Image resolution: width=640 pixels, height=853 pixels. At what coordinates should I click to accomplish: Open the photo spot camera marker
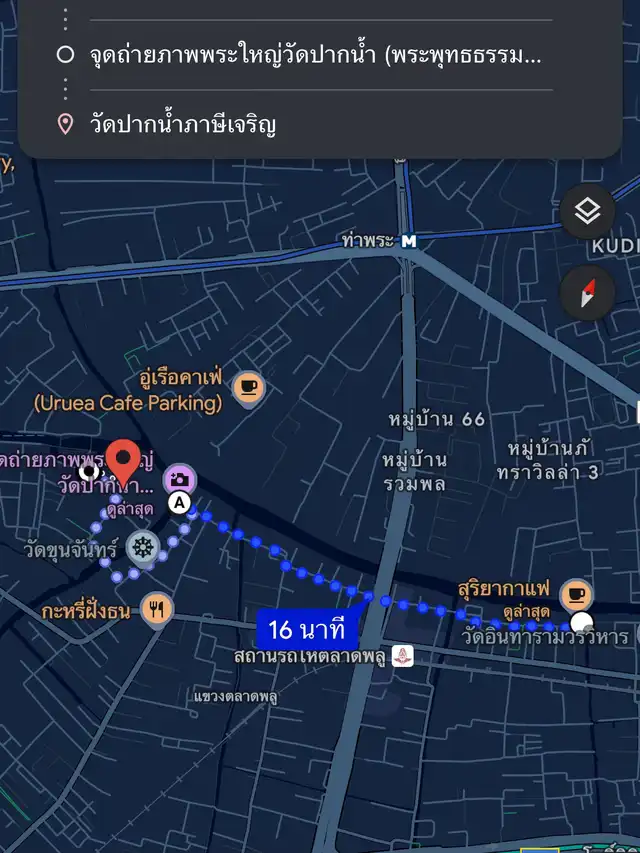179,479
